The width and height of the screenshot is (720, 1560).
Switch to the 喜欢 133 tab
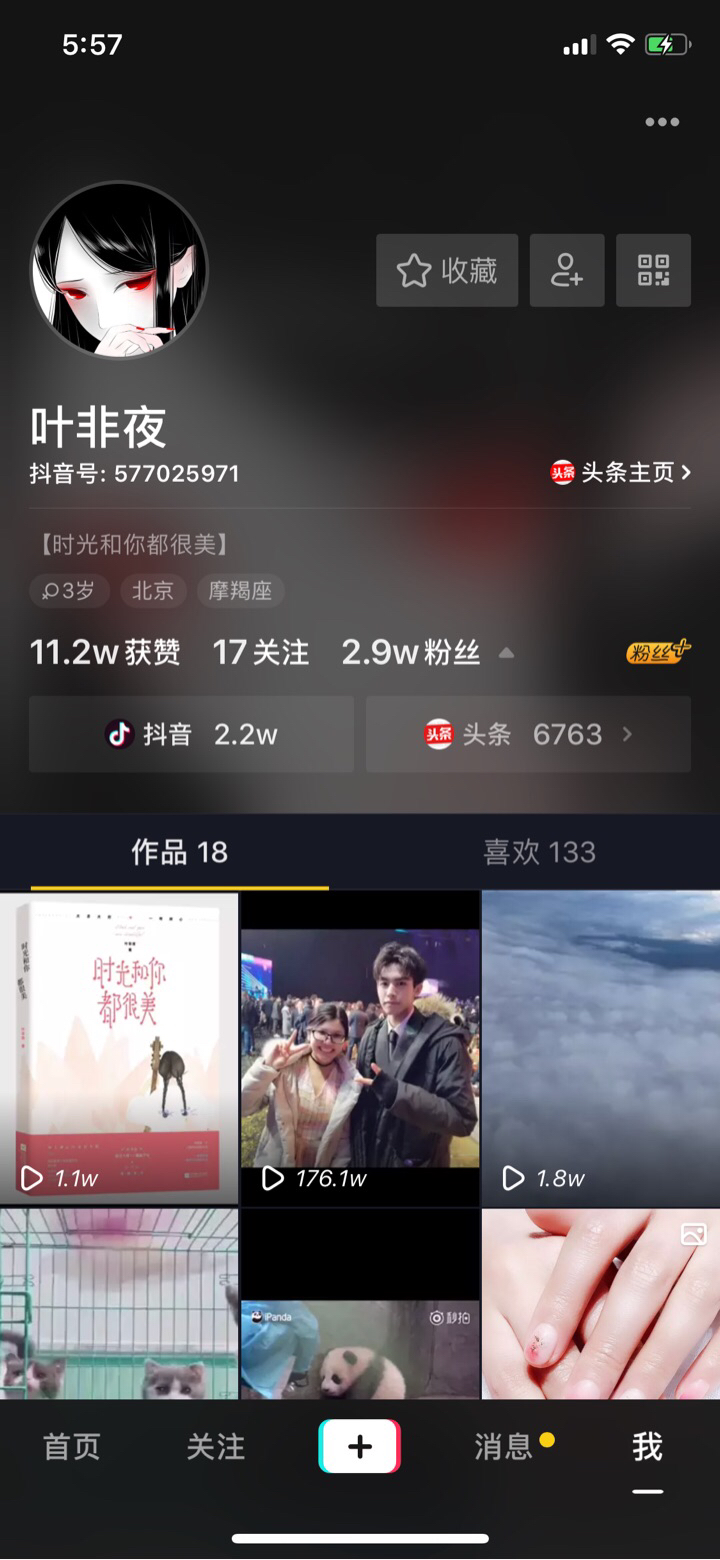(x=539, y=852)
